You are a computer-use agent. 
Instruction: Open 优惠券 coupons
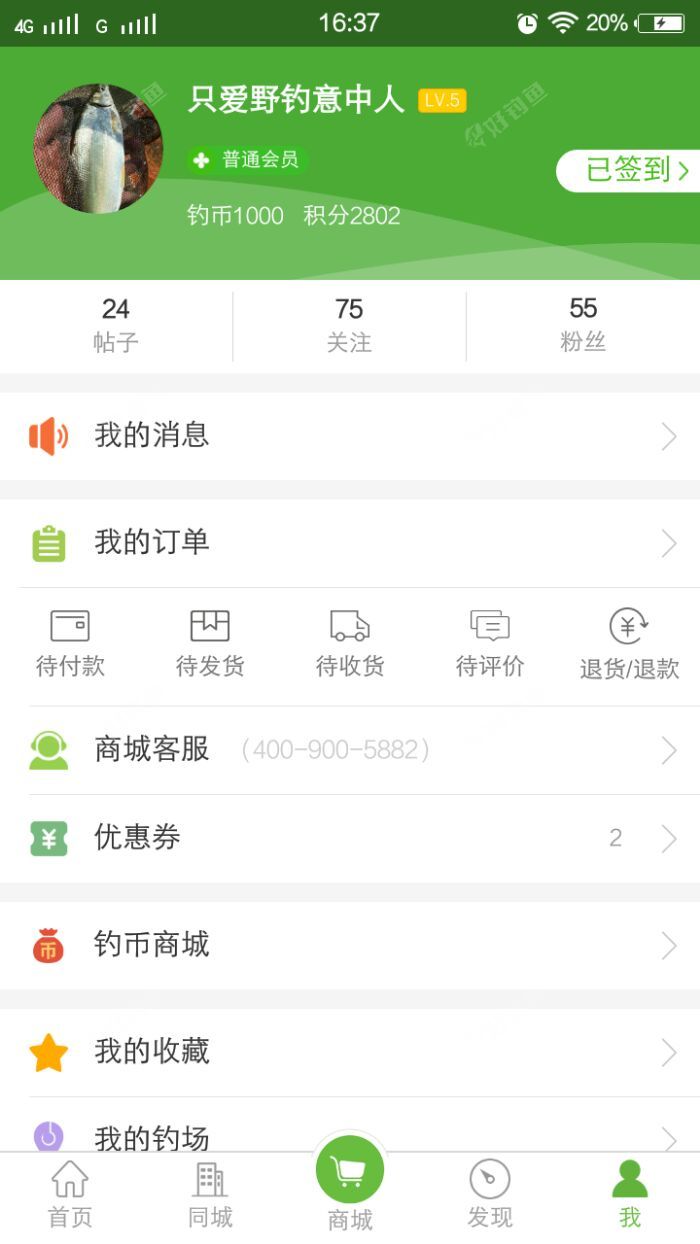pos(350,838)
